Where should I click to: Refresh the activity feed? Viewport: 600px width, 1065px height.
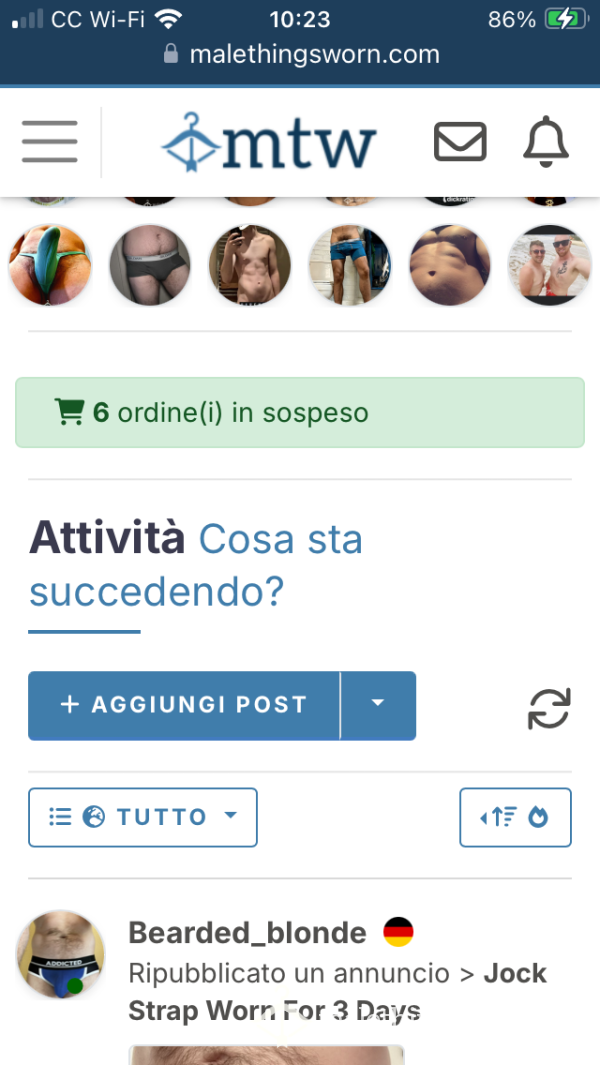549,709
